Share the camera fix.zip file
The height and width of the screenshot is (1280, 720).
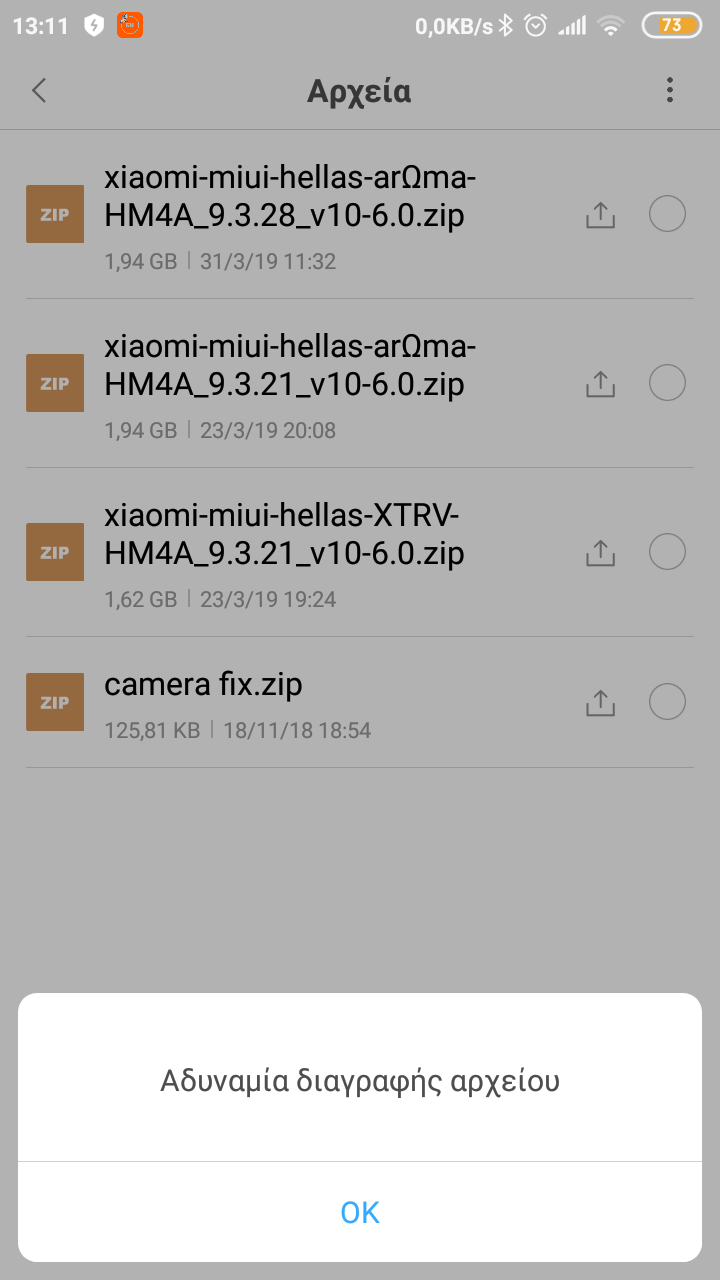599,703
